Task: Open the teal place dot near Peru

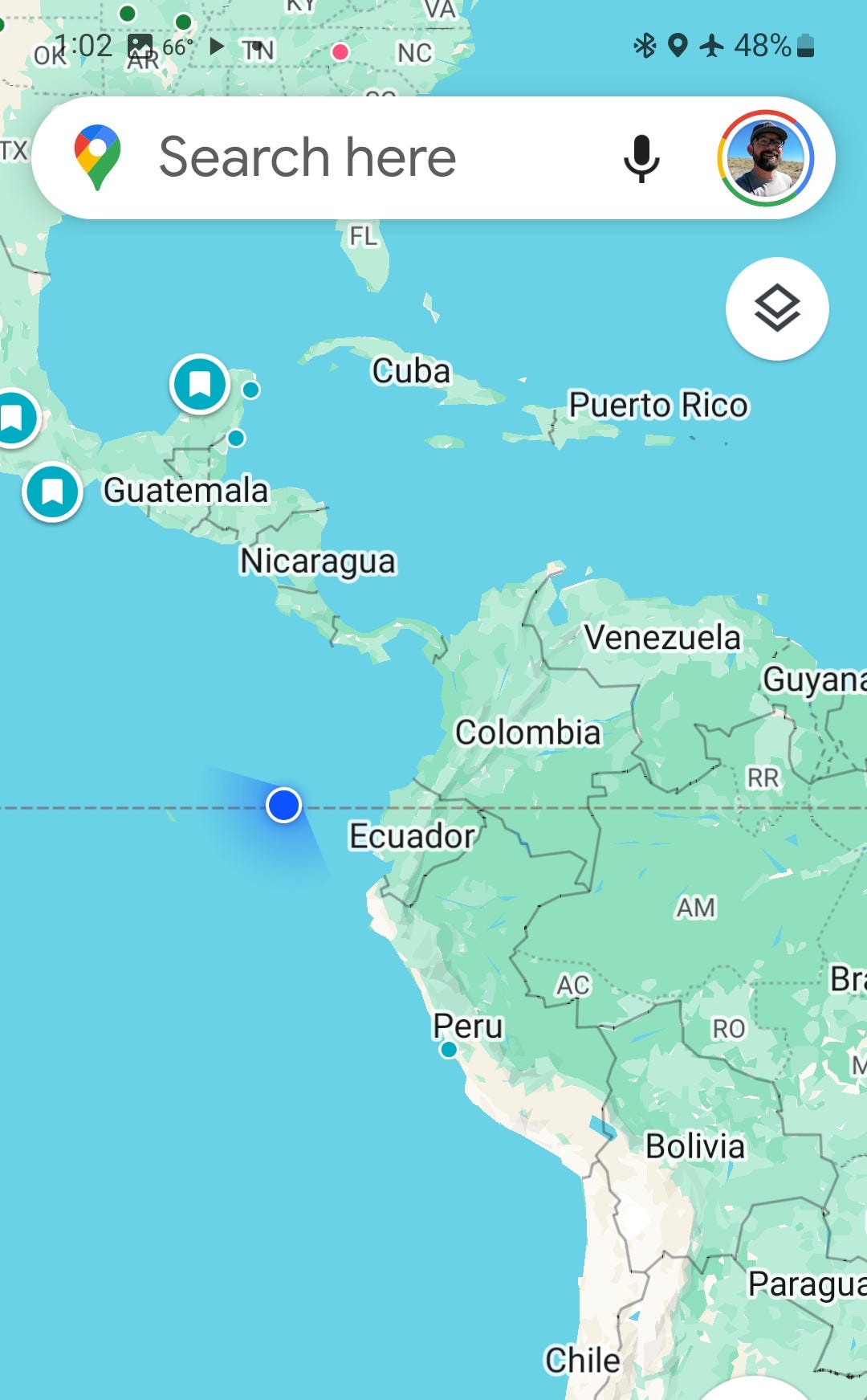Action: point(449,1050)
